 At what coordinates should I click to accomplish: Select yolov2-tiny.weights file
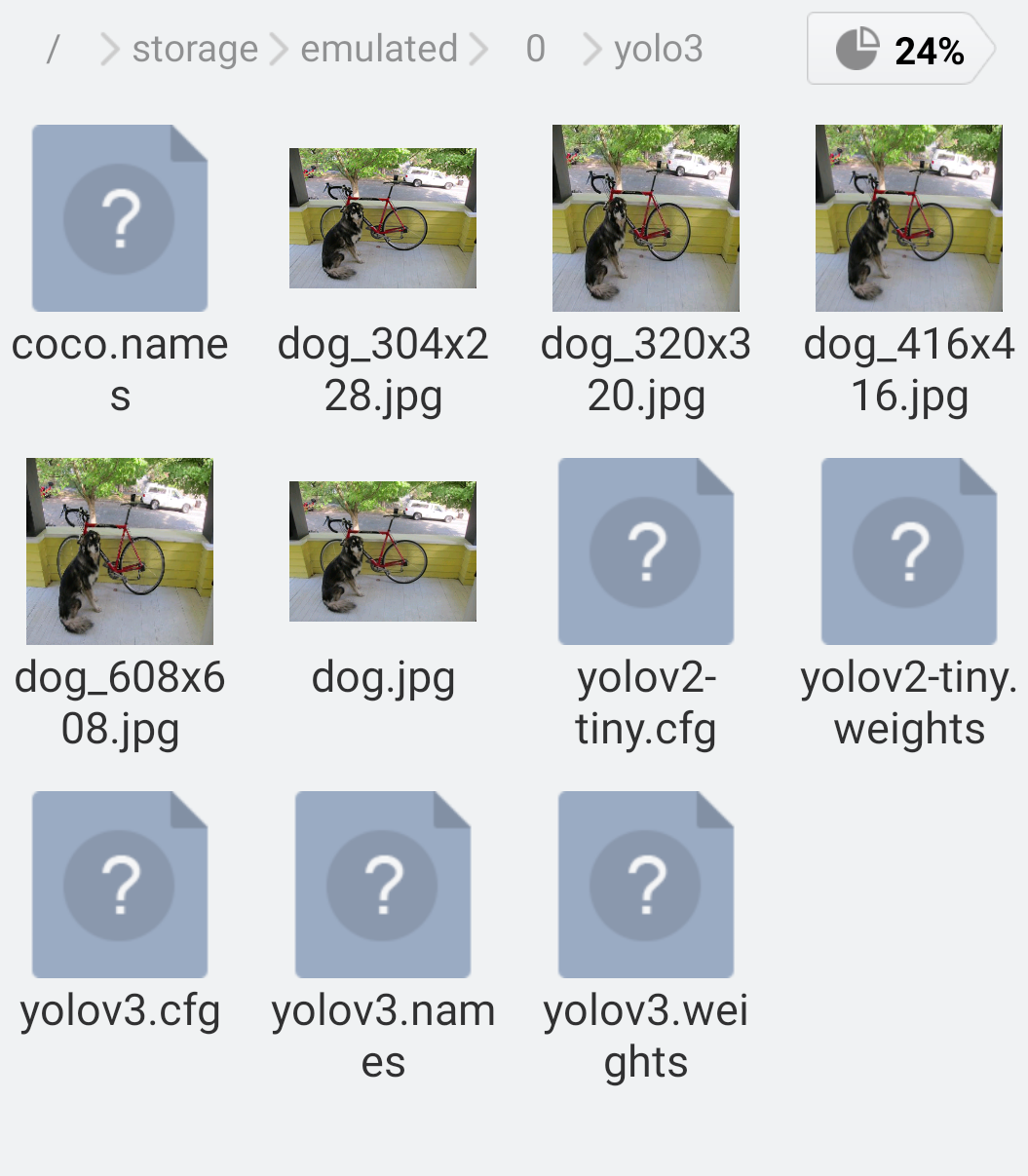click(909, 551)
